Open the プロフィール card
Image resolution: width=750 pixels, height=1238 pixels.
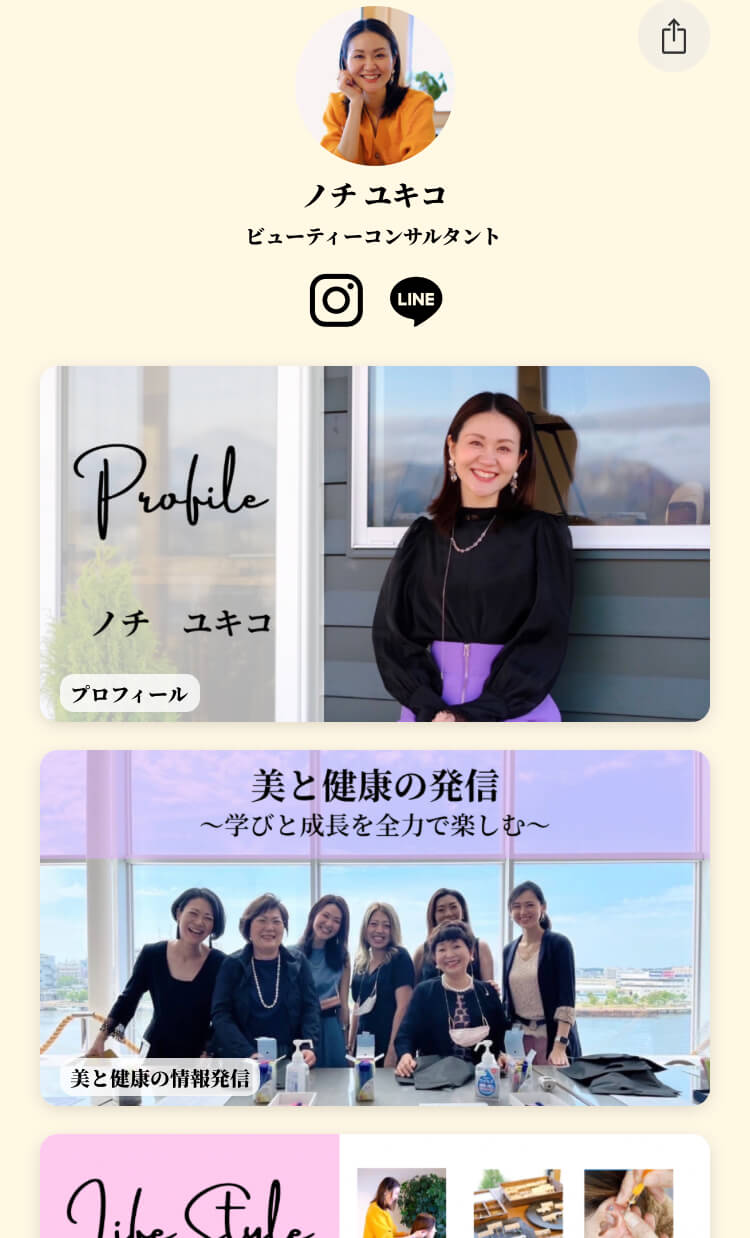(375, 543)
